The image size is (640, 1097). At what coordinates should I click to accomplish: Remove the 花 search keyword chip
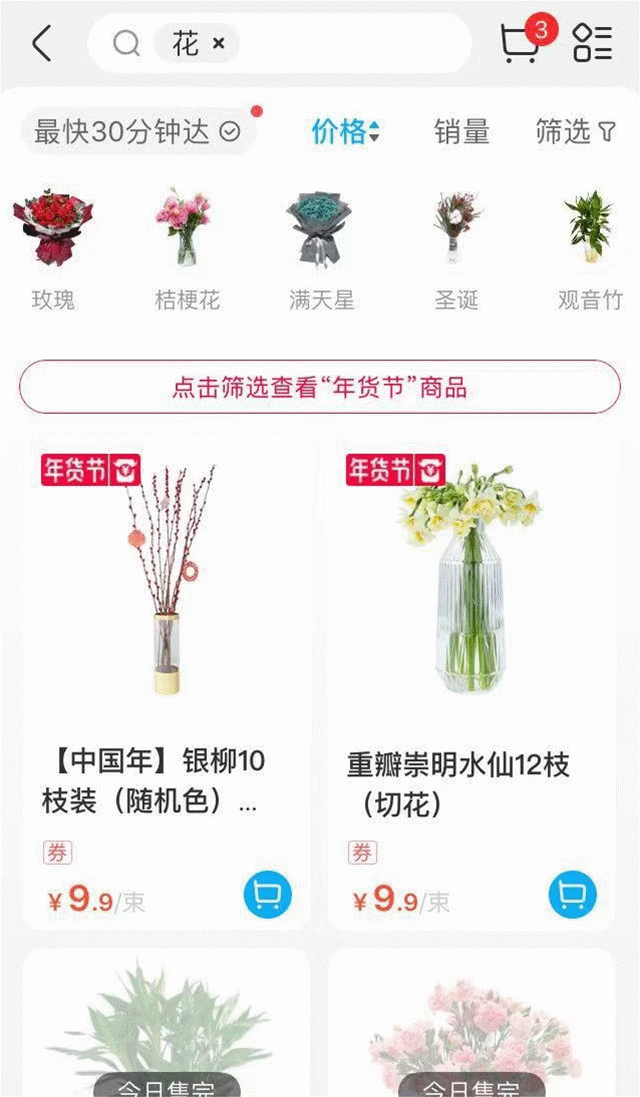[219, 45]
